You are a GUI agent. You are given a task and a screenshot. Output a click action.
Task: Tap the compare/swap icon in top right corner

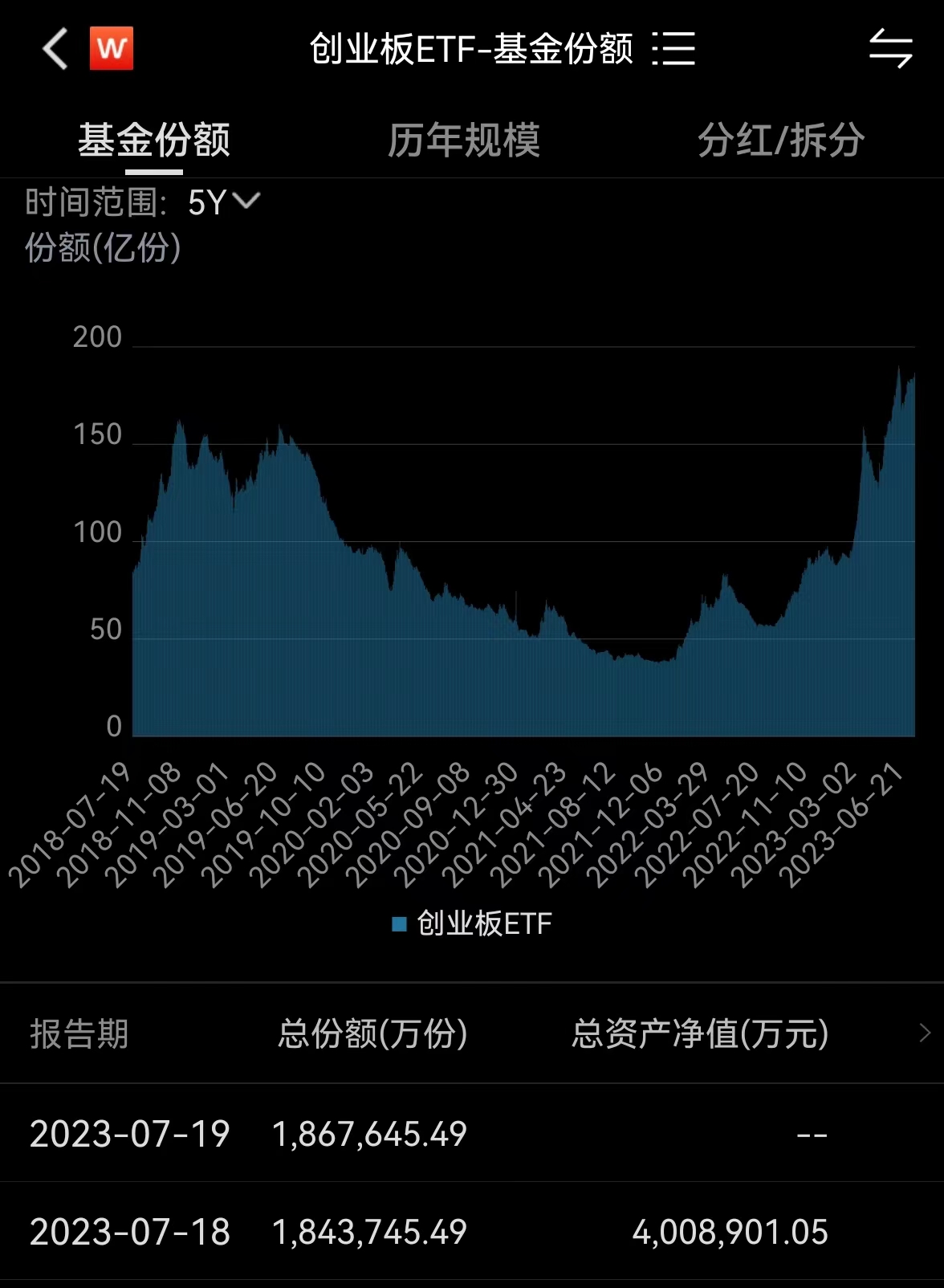pos(891,50)
